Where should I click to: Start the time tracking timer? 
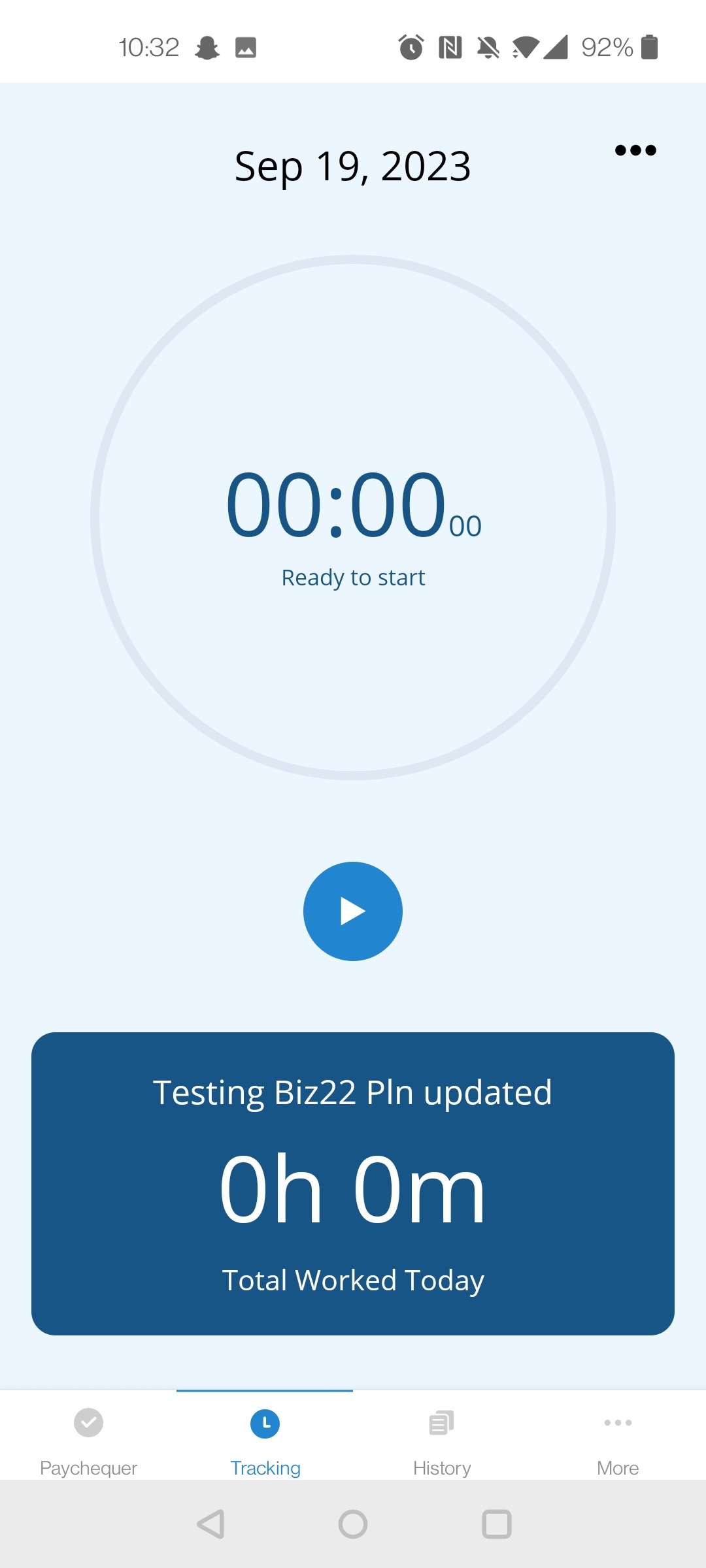[353, 911]
